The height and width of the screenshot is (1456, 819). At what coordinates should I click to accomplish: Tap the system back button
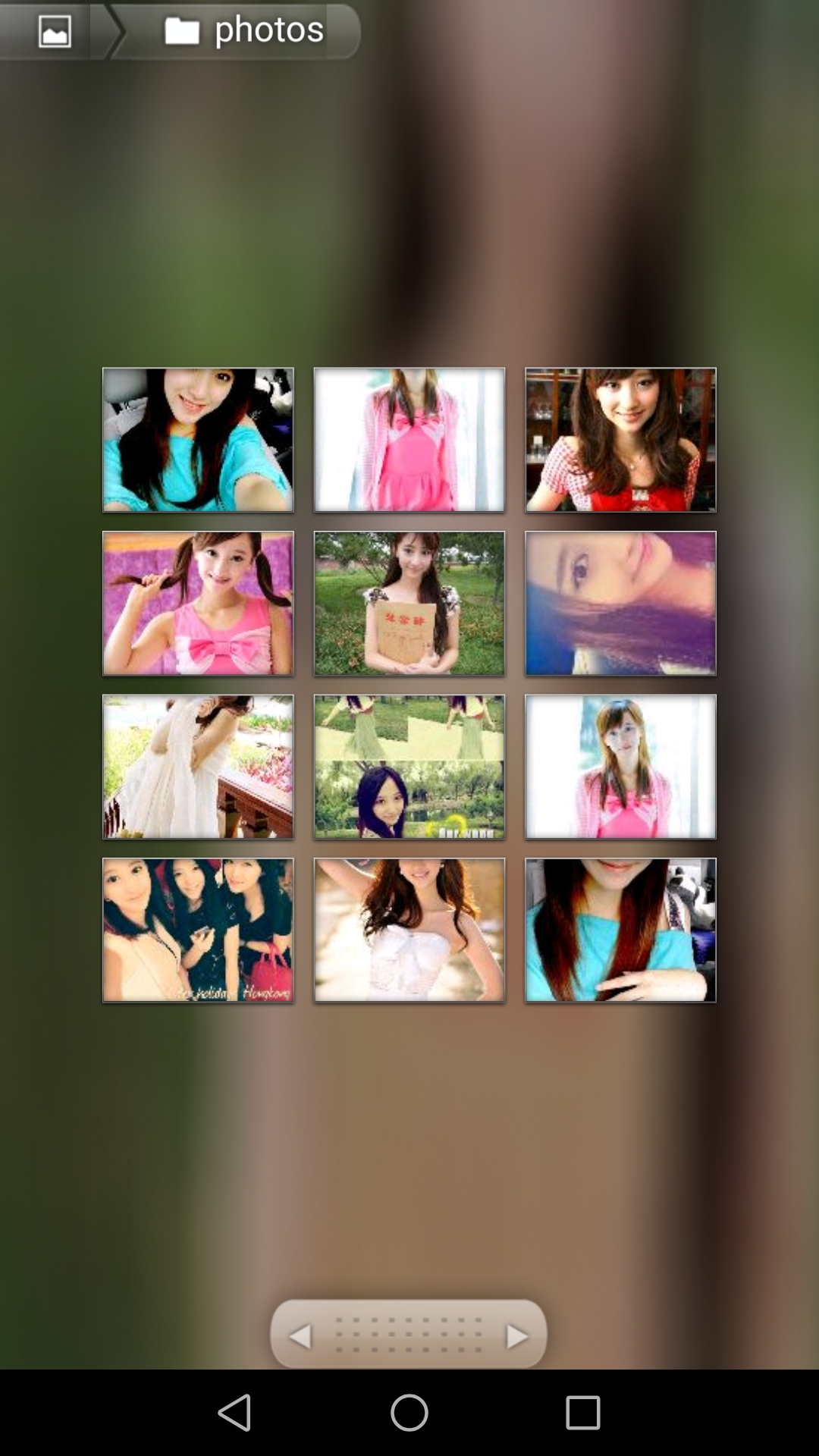click(234, 1413)
